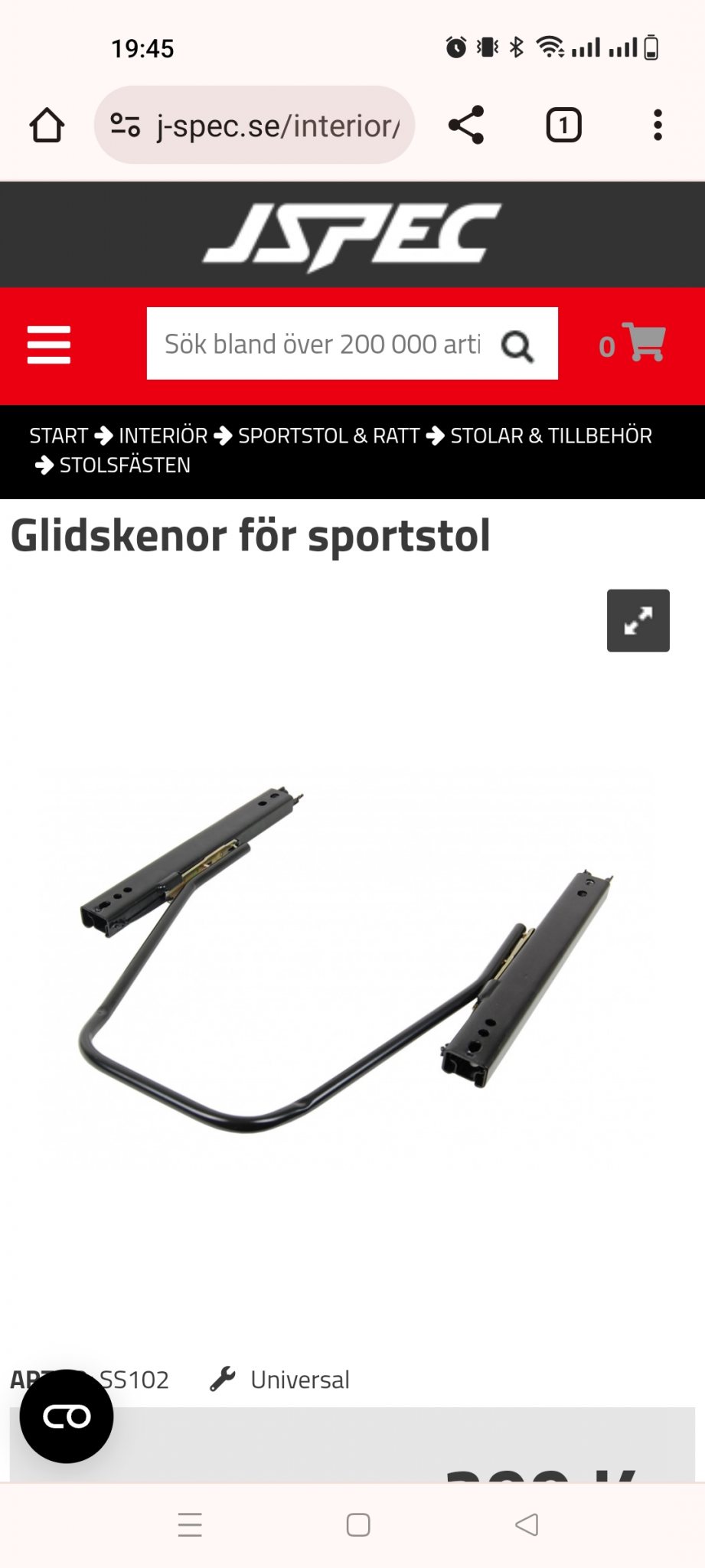
Task: Tap the magnifier icon to search
Action: tap(517, 346)
